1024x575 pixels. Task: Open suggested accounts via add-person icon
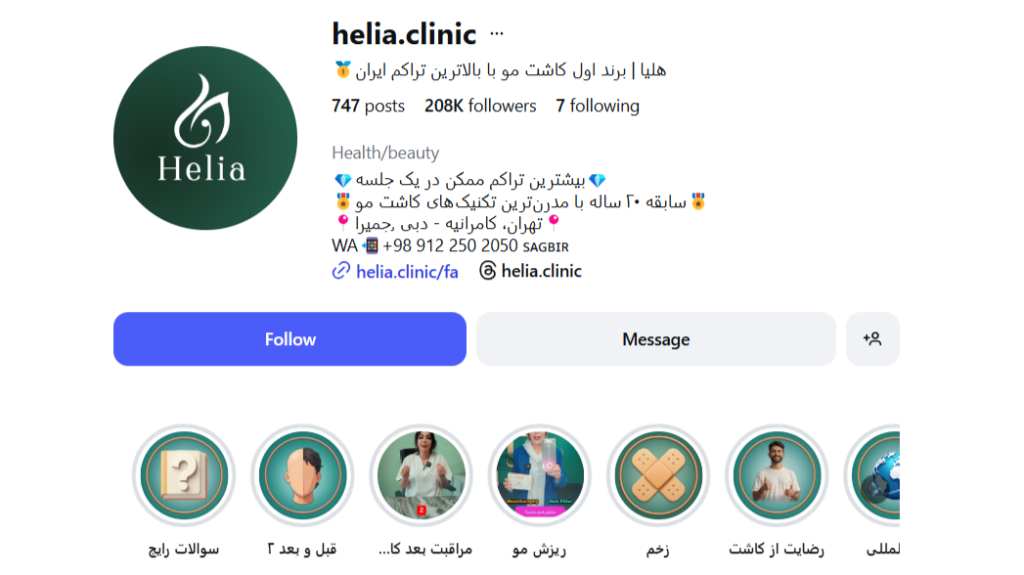tap(872, 339)
